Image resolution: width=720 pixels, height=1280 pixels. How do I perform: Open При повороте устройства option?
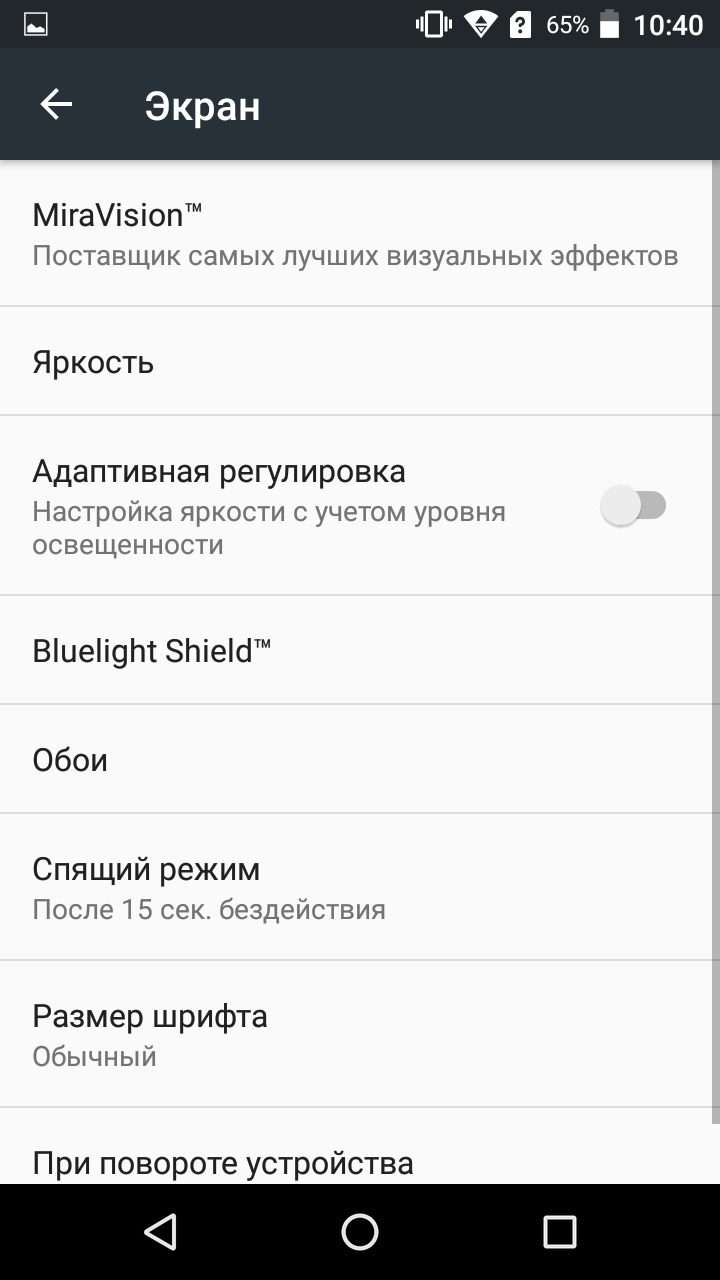coord(360,1147)
